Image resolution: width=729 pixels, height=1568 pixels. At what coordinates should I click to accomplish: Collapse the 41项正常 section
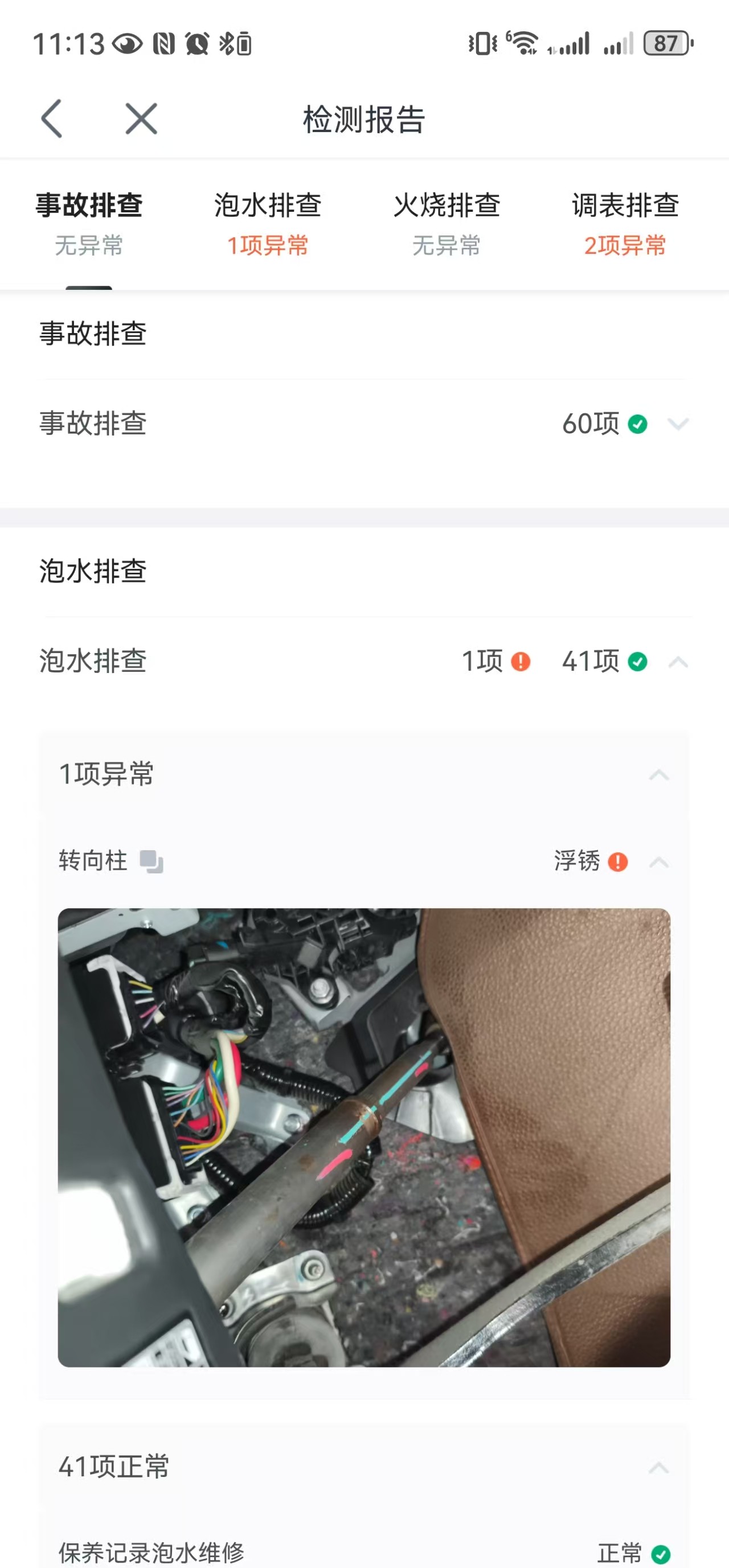(658, 1468)
